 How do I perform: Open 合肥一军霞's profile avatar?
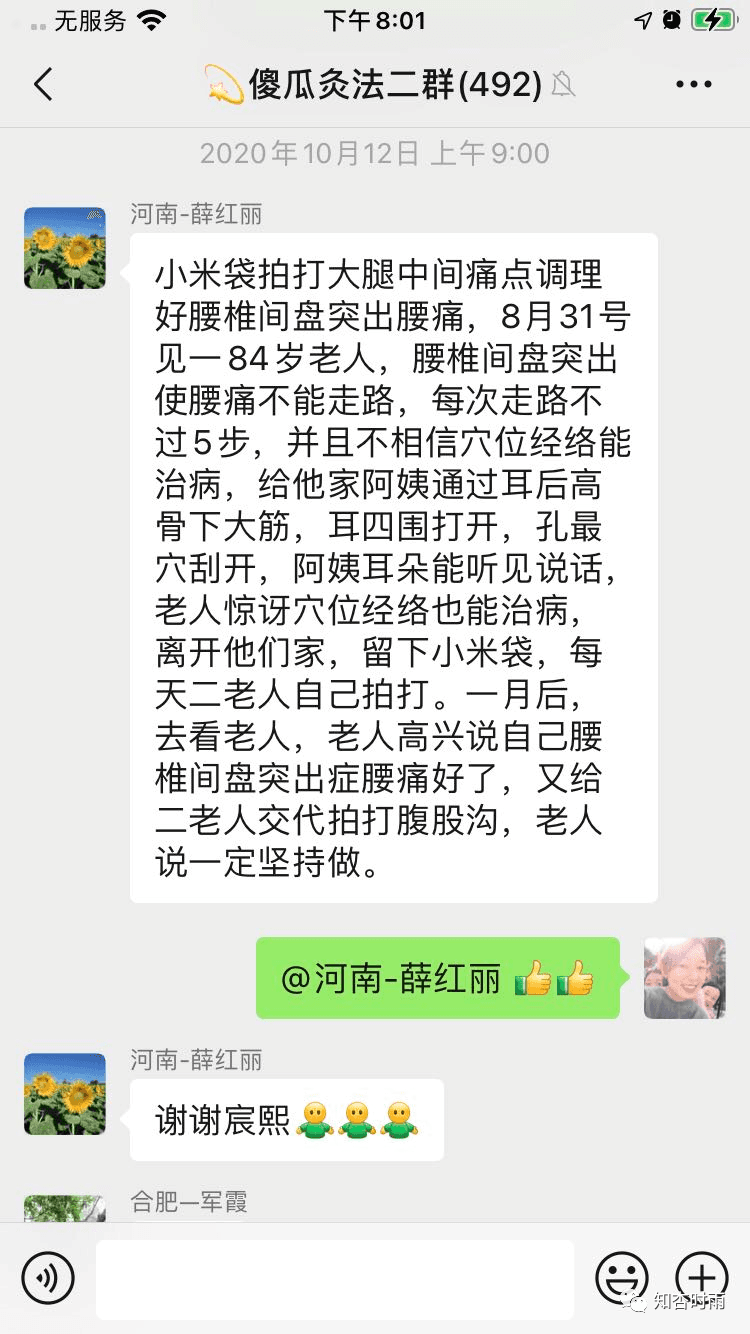65,1208
